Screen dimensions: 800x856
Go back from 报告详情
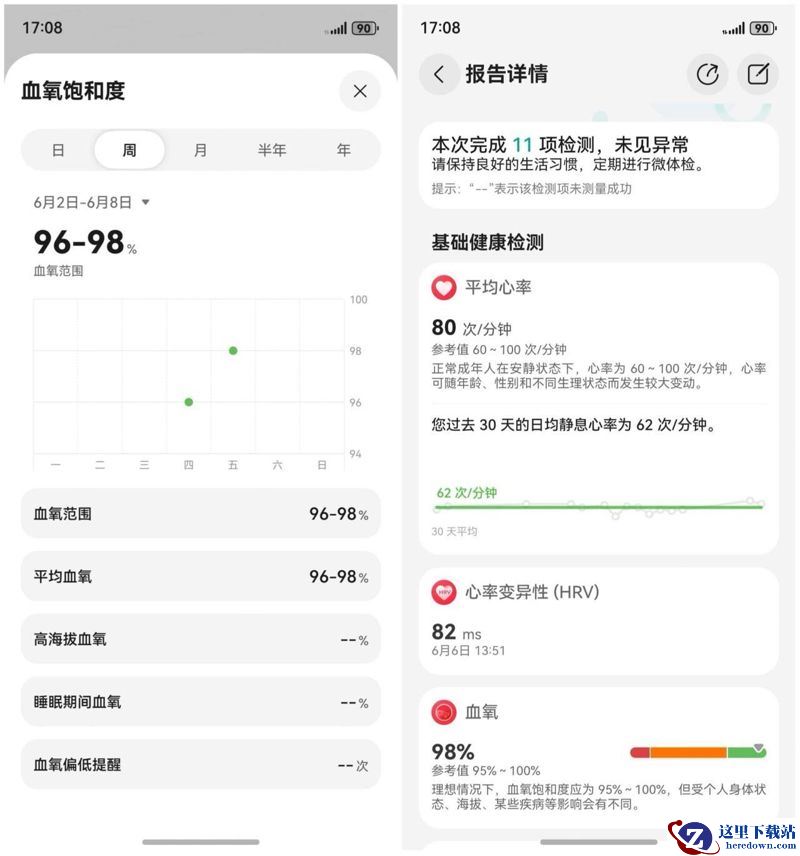(x=439, y=74)
